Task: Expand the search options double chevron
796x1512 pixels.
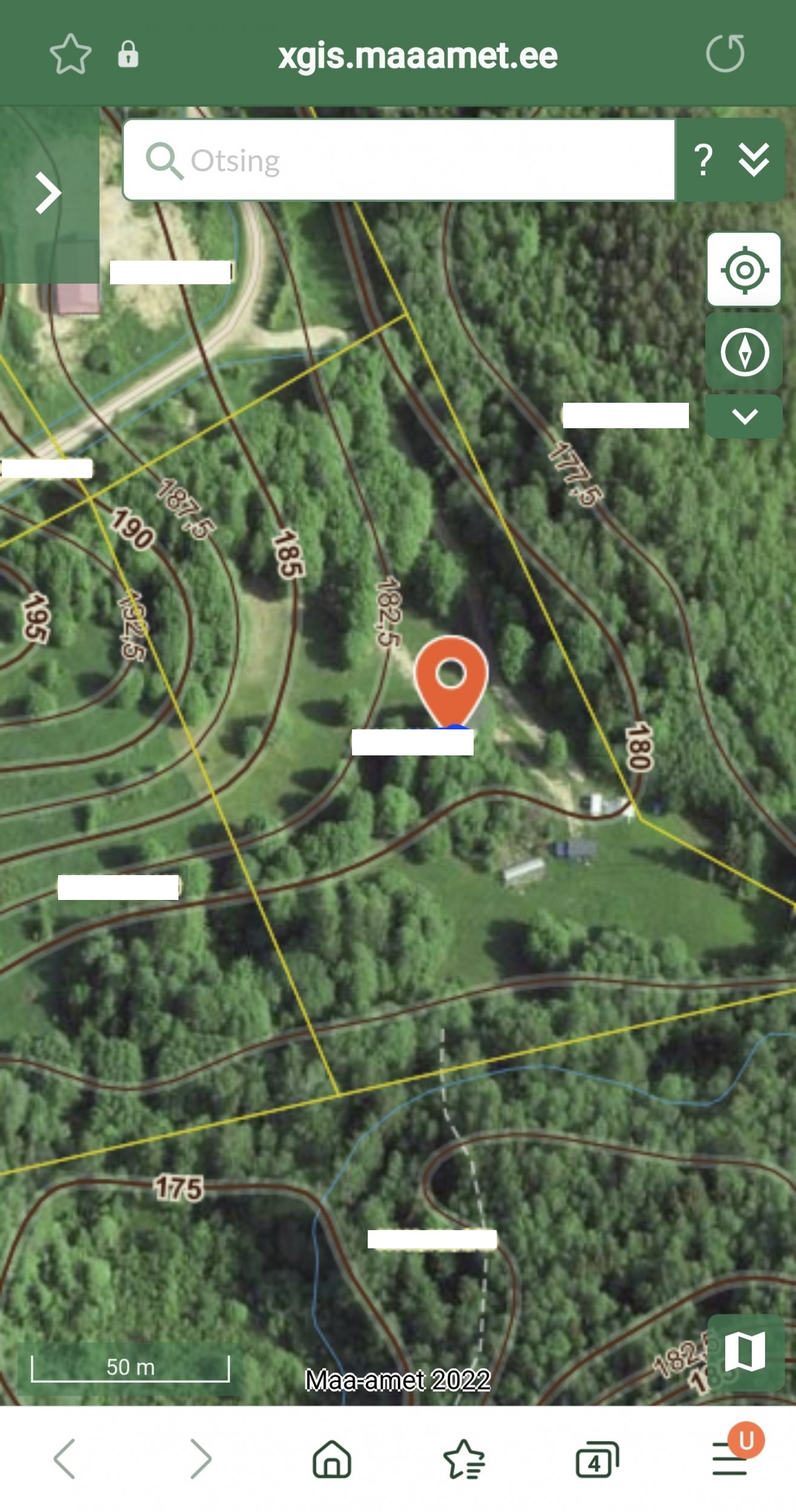Action: click(754, 160)
